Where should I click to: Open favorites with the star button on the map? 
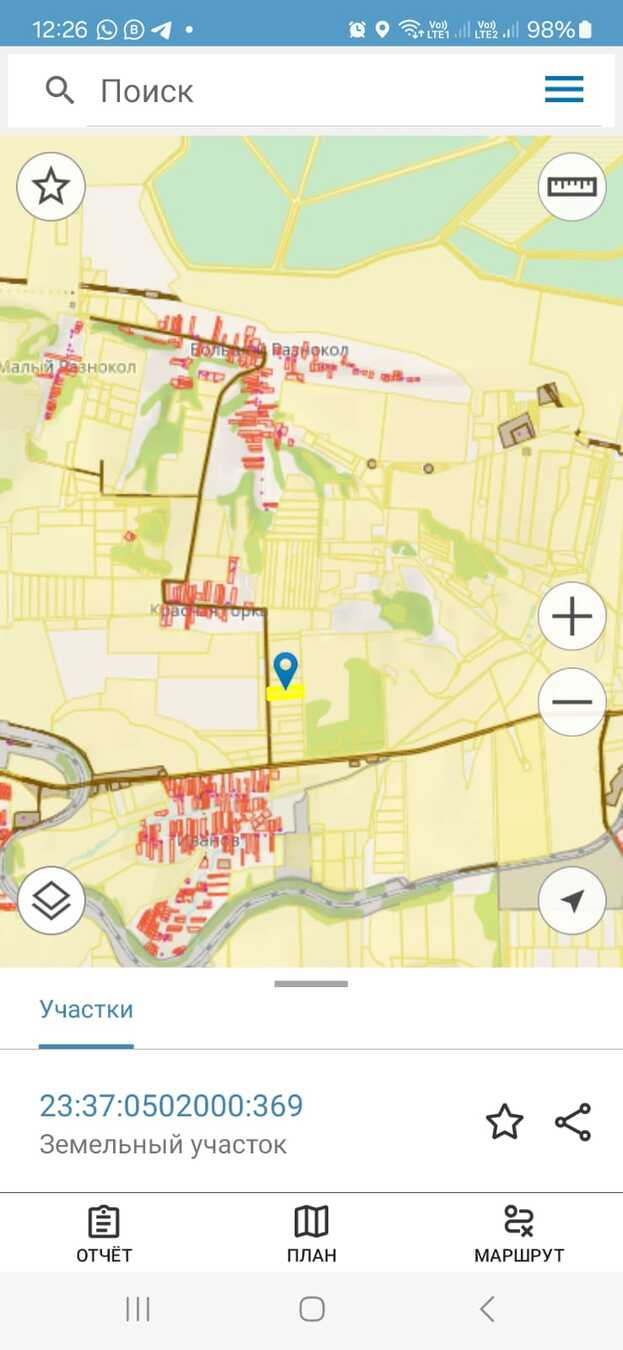tap(51, 186)
